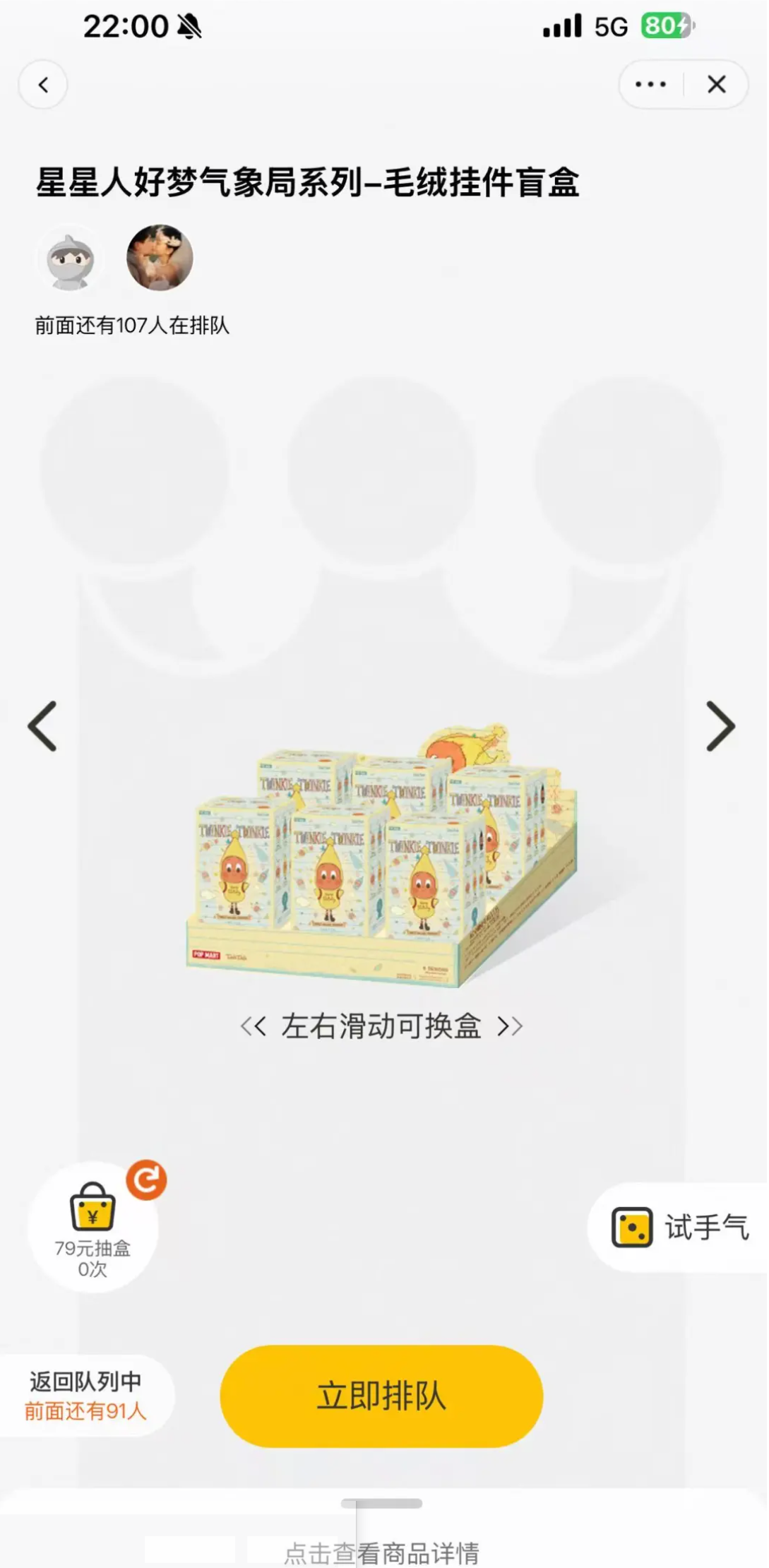
Task: Return to the queue via 返回队列中
Action: 85,1396
